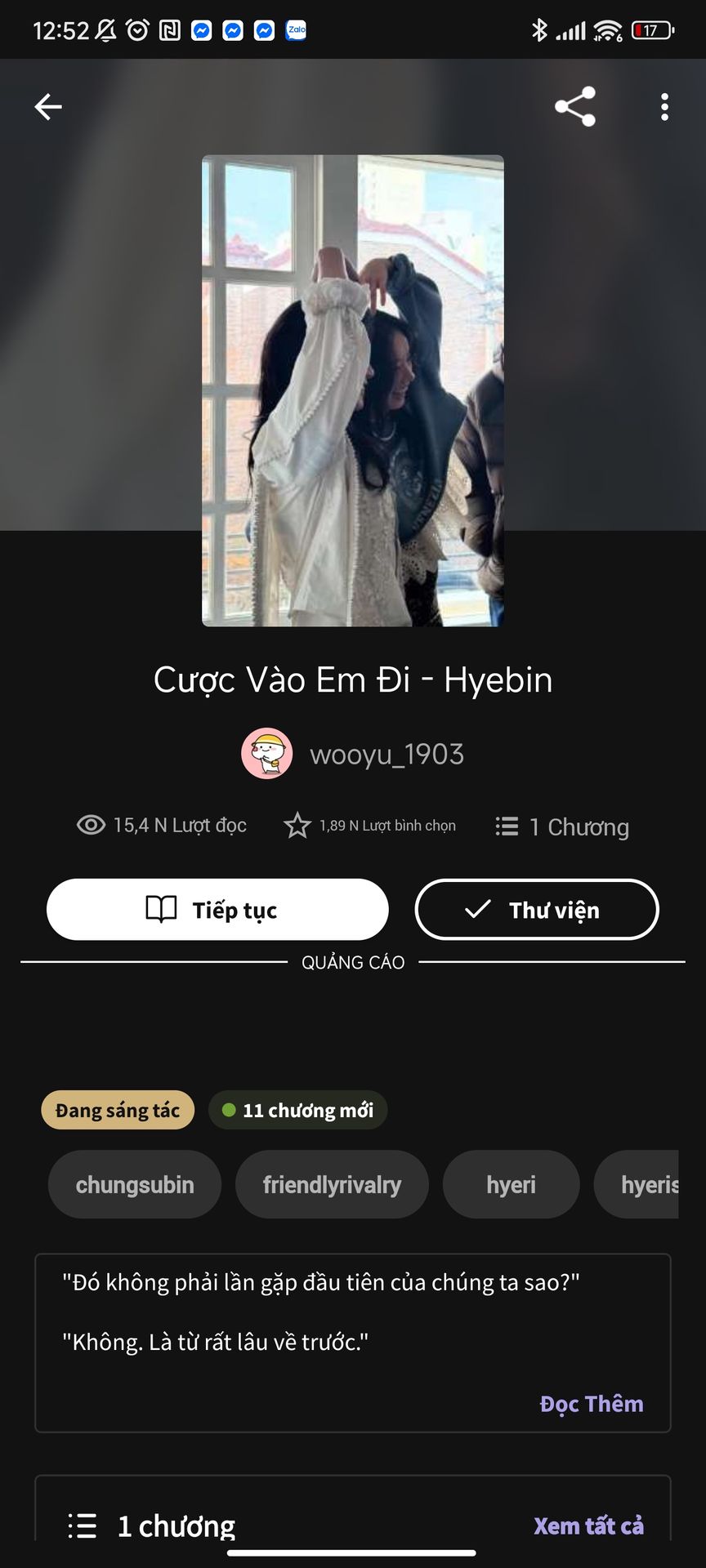Open the 1 Chương chapter count
The image size is (706, 1568).
(x=563, y=827)
